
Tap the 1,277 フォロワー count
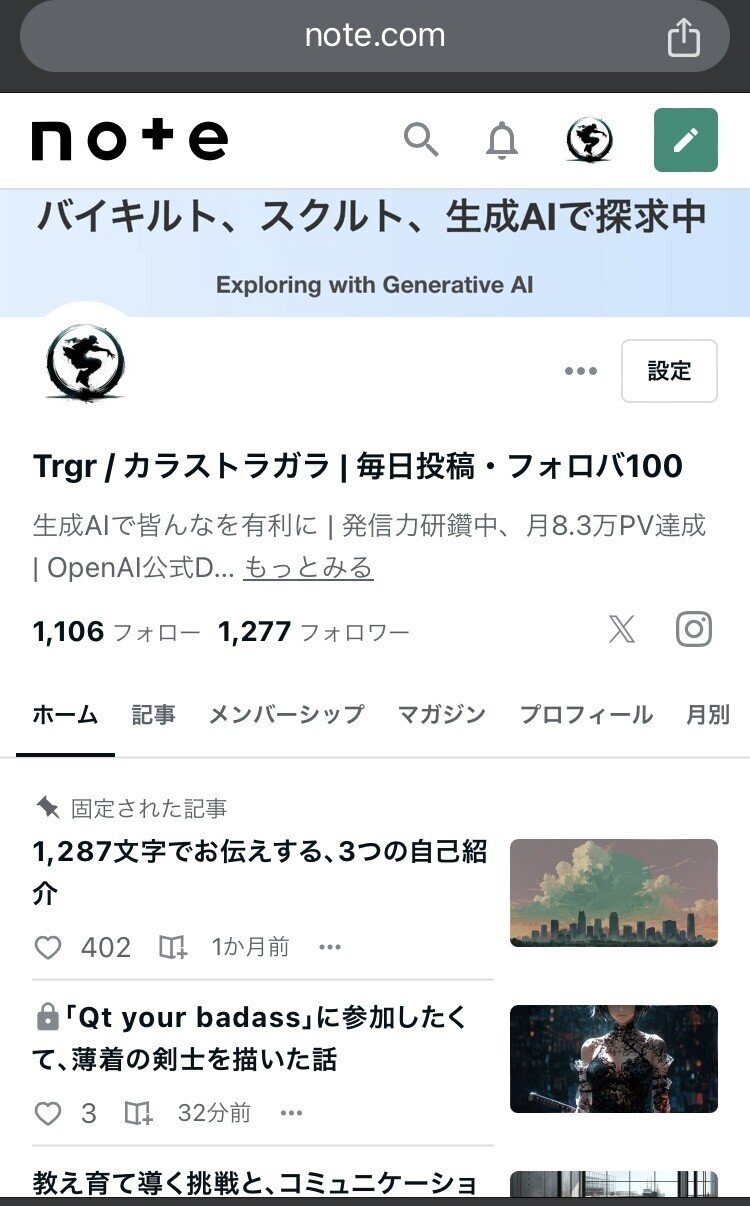(x=312, y=630)
